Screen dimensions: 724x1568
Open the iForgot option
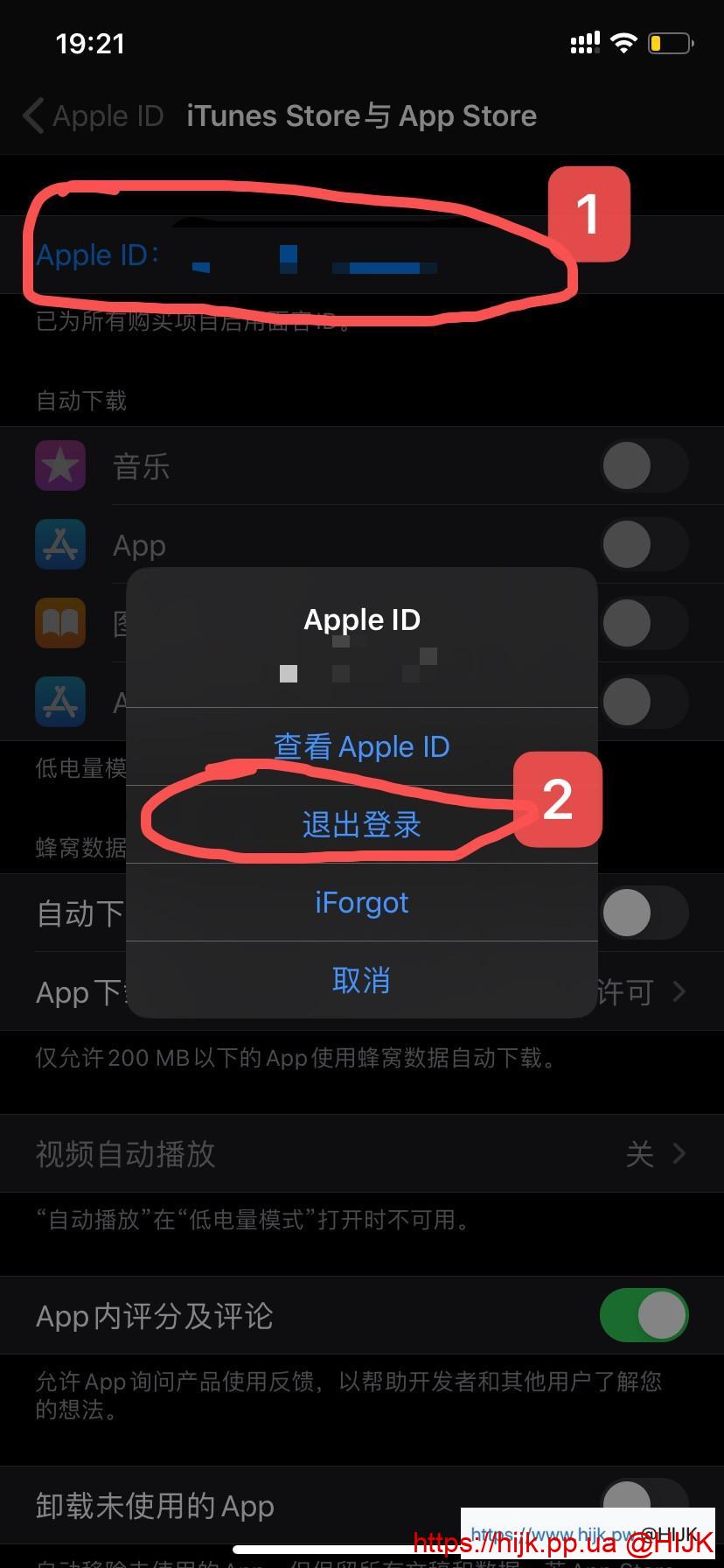361,902
